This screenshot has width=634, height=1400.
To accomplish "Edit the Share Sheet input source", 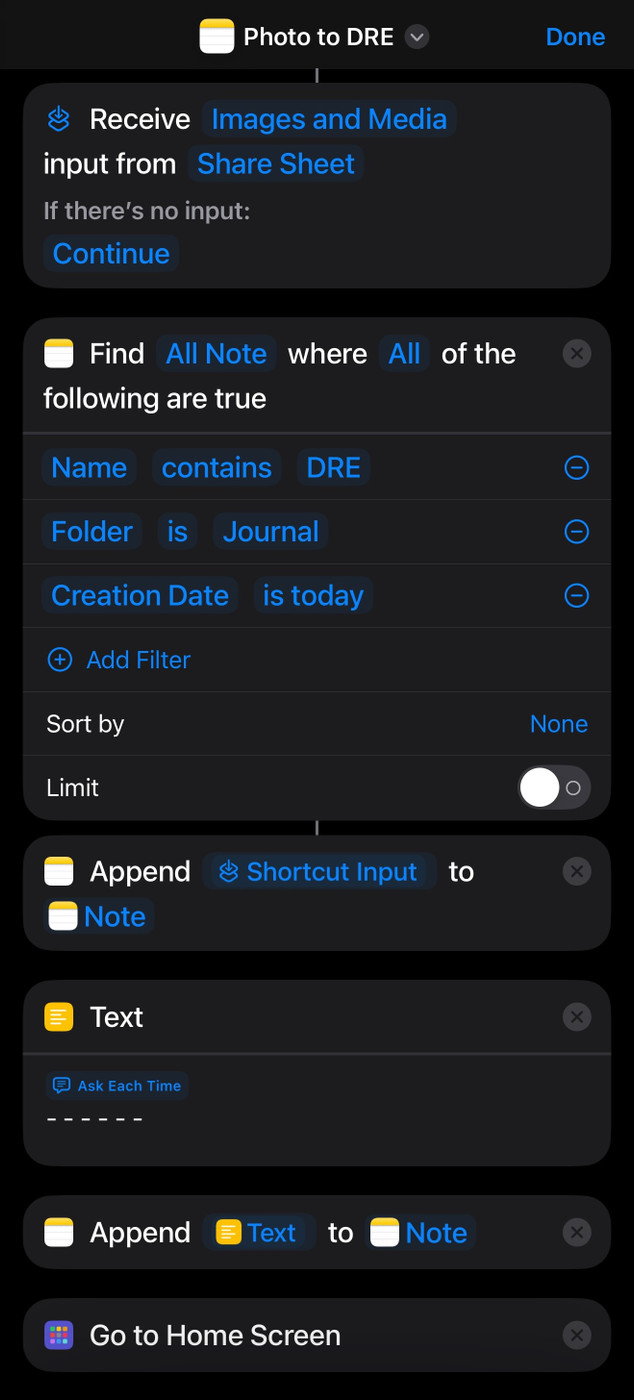I will coord(275,164).
